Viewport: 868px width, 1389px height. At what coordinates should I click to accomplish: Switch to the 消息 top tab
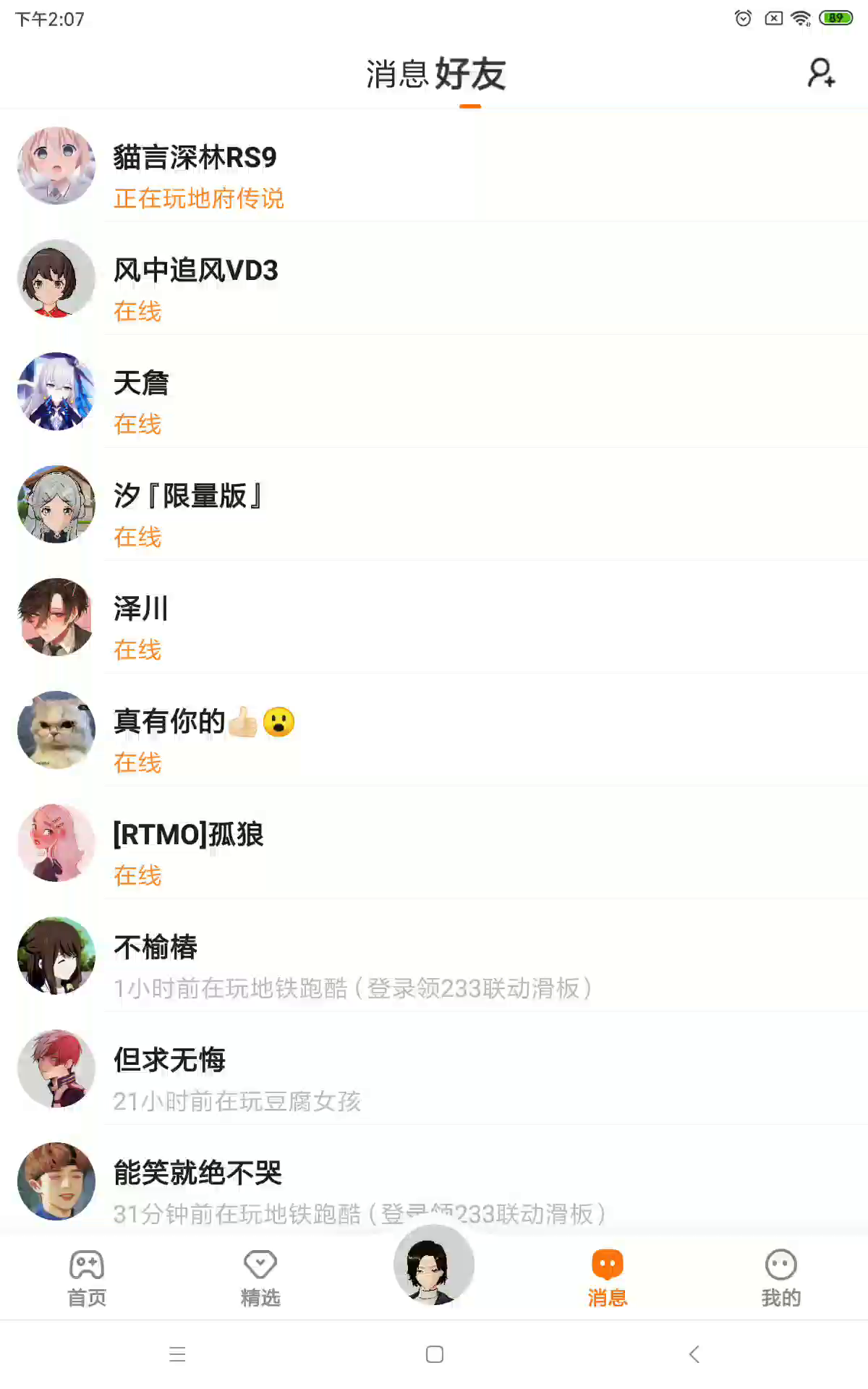(x=396, y=74)
